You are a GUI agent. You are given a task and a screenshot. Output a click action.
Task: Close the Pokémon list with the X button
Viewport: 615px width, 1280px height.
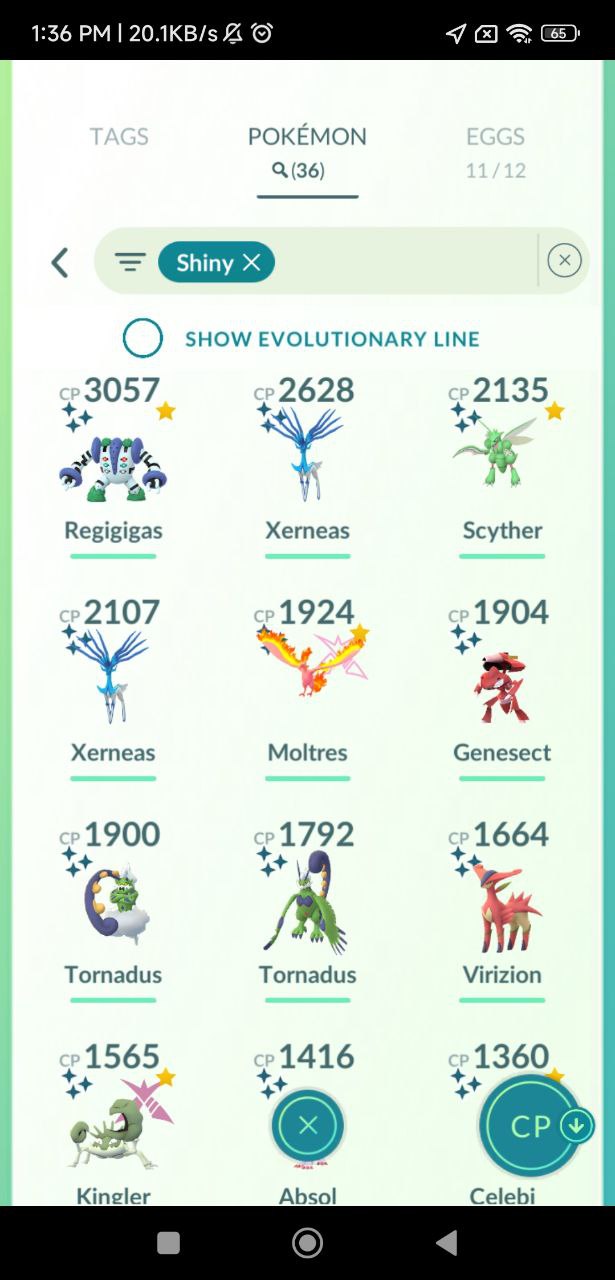point(307,1125)
